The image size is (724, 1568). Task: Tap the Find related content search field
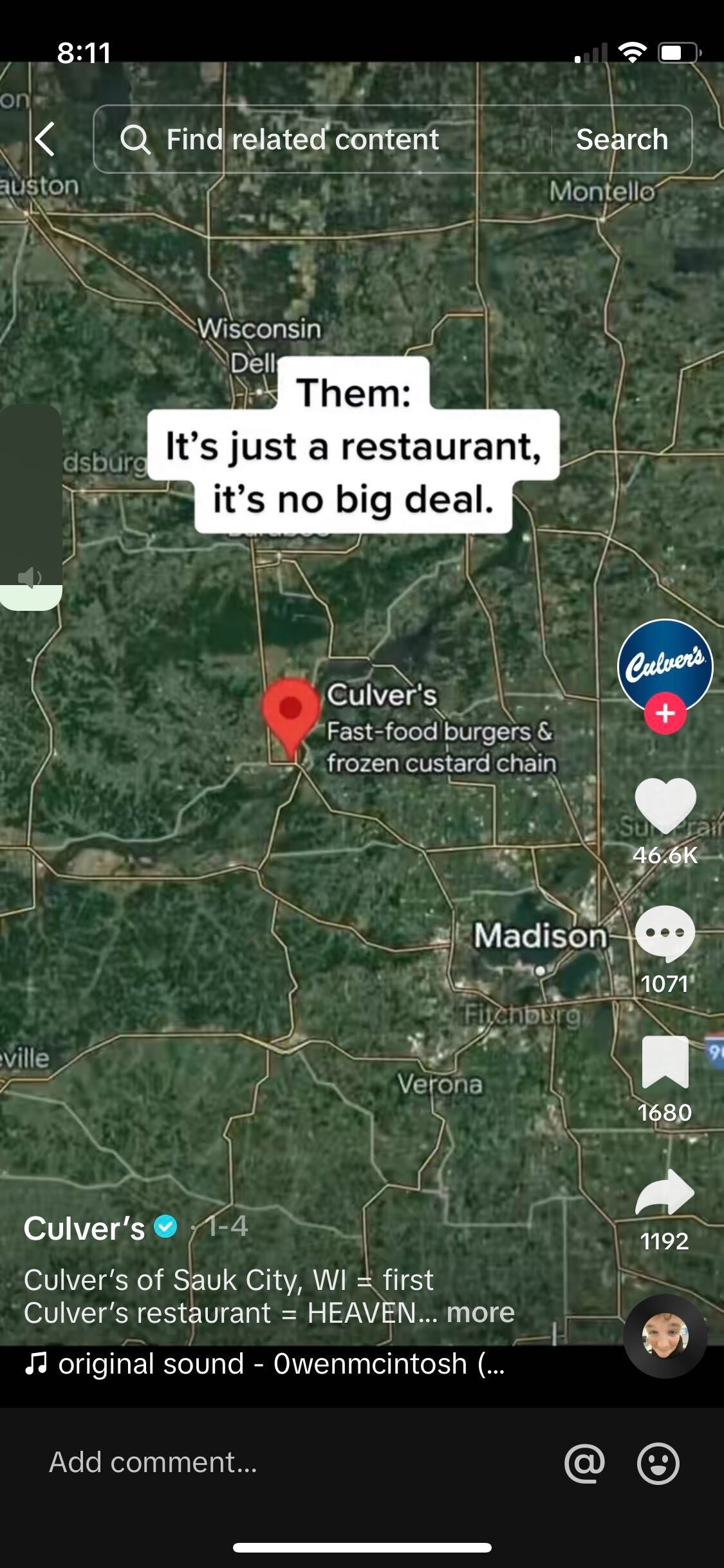[x=322, y=139]
